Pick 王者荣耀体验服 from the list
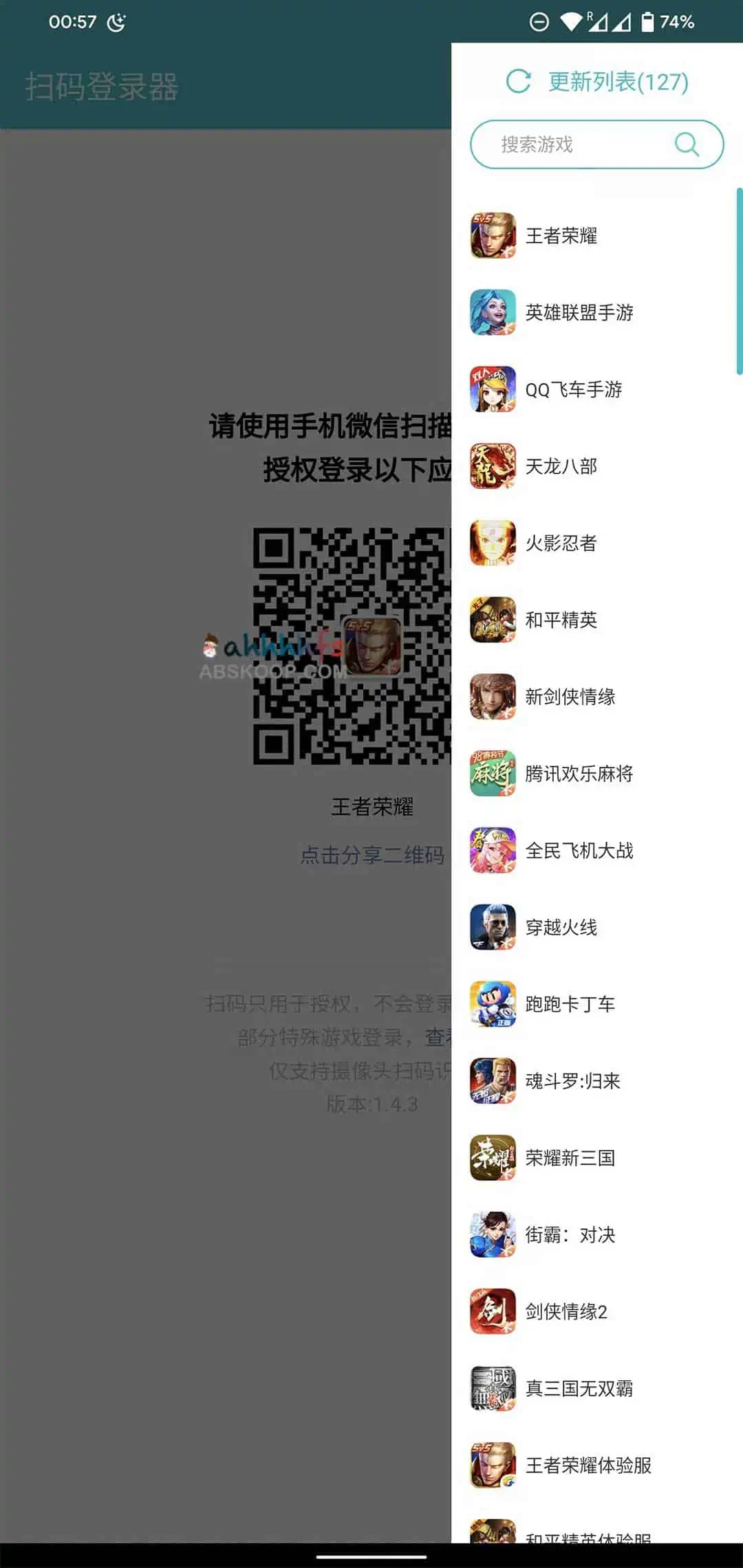743x1568 pixels. [x=588, y=1466]
